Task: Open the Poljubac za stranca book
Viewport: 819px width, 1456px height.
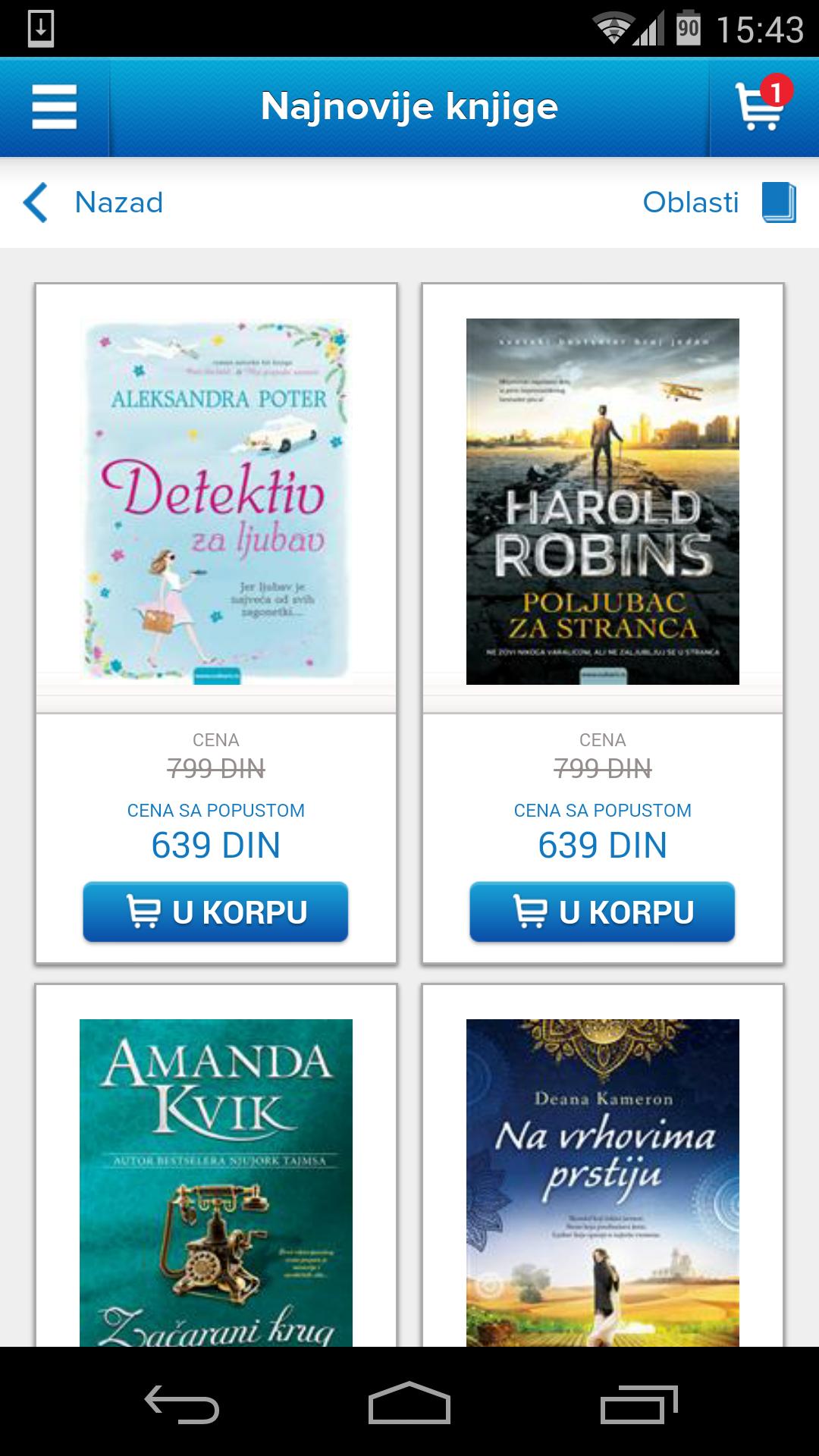Action: point(602,501)
